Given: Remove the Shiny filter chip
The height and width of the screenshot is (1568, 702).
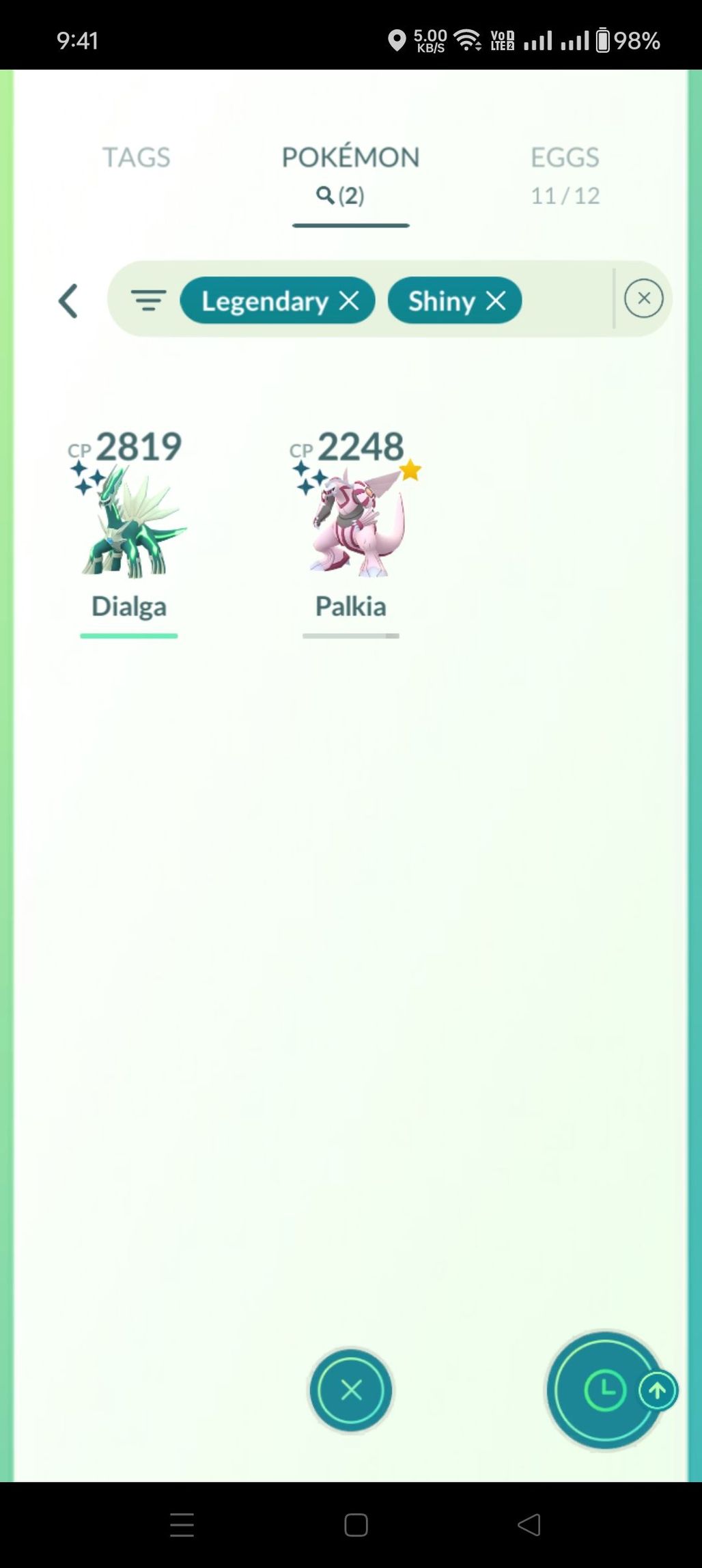Looking at the screenshot, I should pyautogui.click(x=496, y=300).
